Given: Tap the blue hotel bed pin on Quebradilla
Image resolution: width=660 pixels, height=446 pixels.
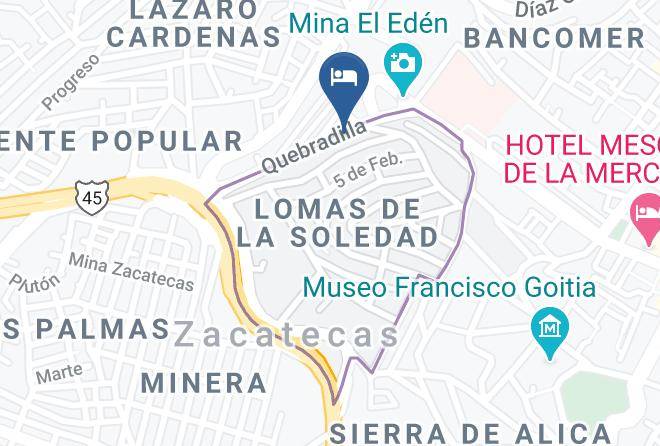Looking at the screenshot, I should click(x=344, y=88).
